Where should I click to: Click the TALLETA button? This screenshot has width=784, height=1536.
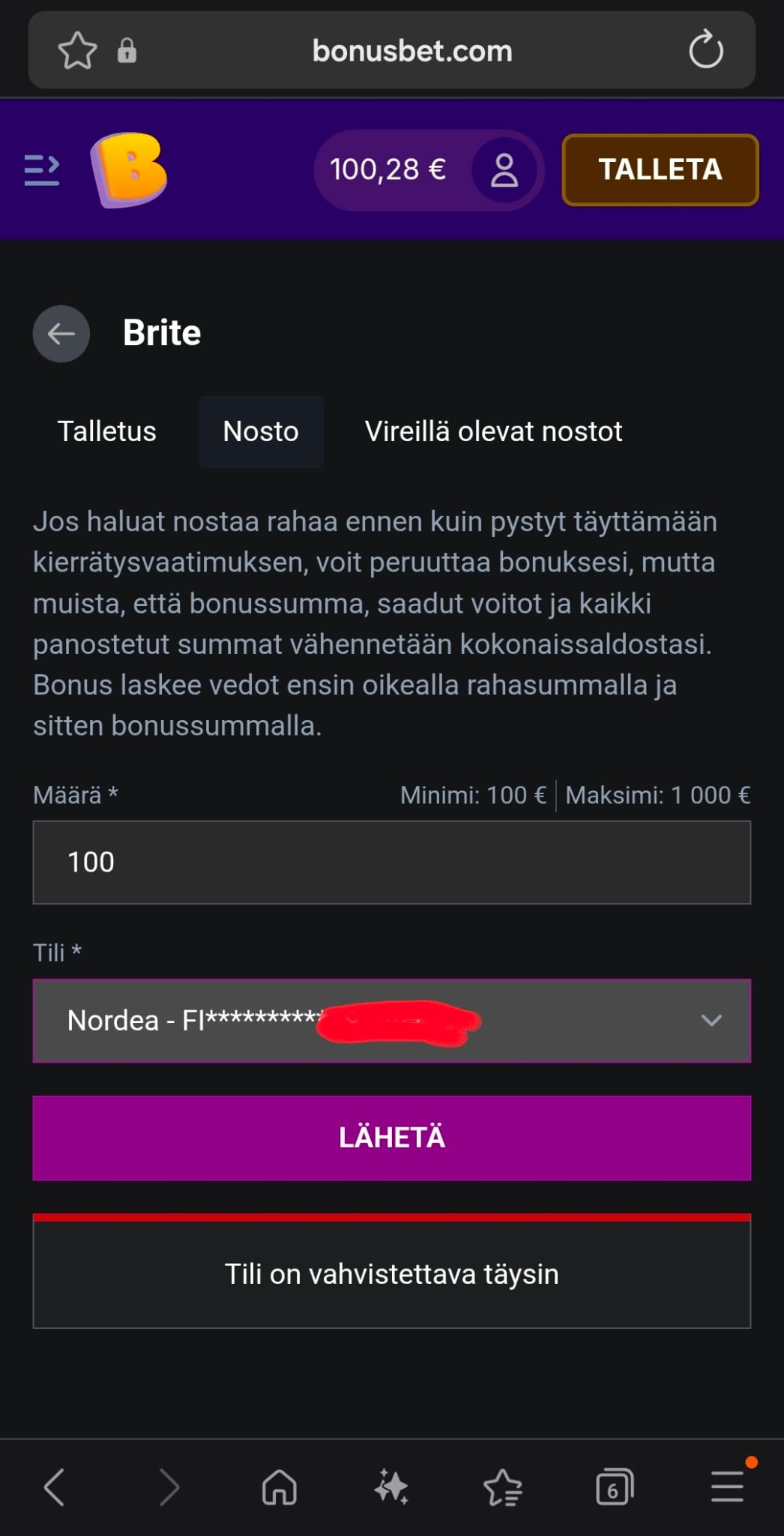coord(660,169)
